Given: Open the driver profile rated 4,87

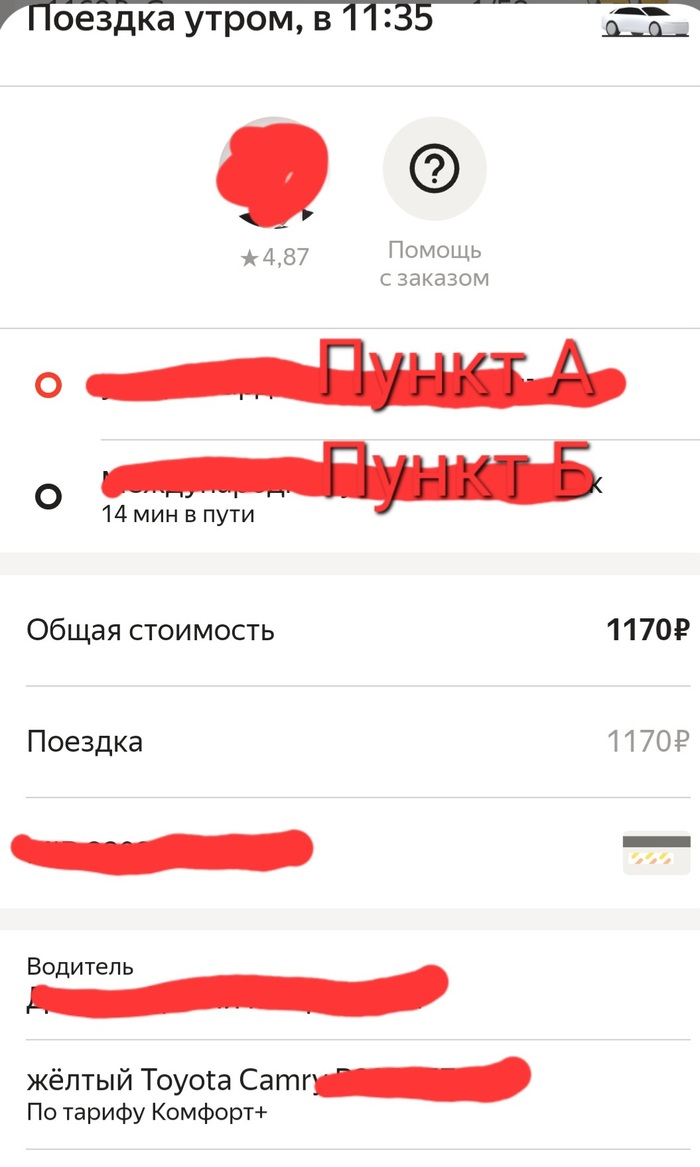Looking at the screenshot, I should [x=273, y=172].
